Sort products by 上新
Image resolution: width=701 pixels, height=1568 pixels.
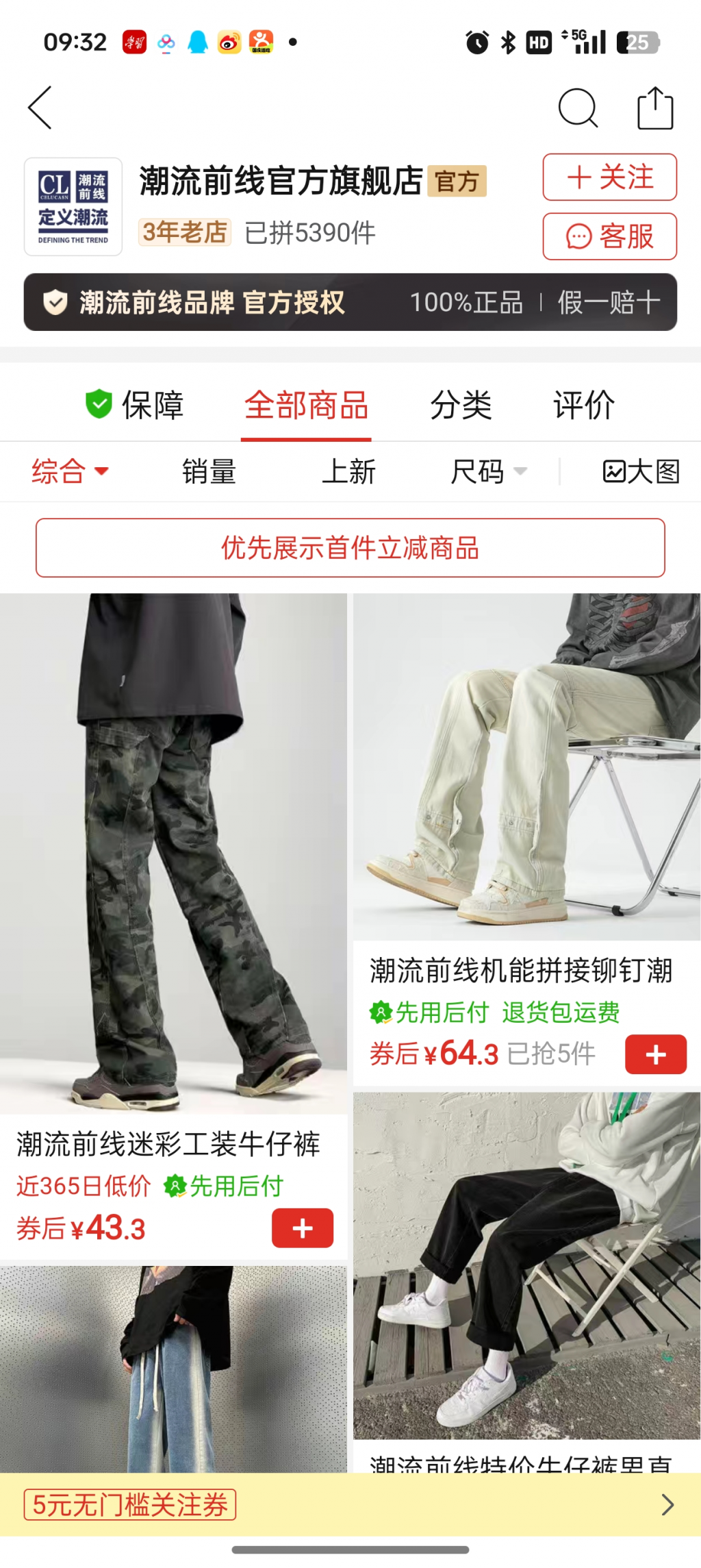348,471
